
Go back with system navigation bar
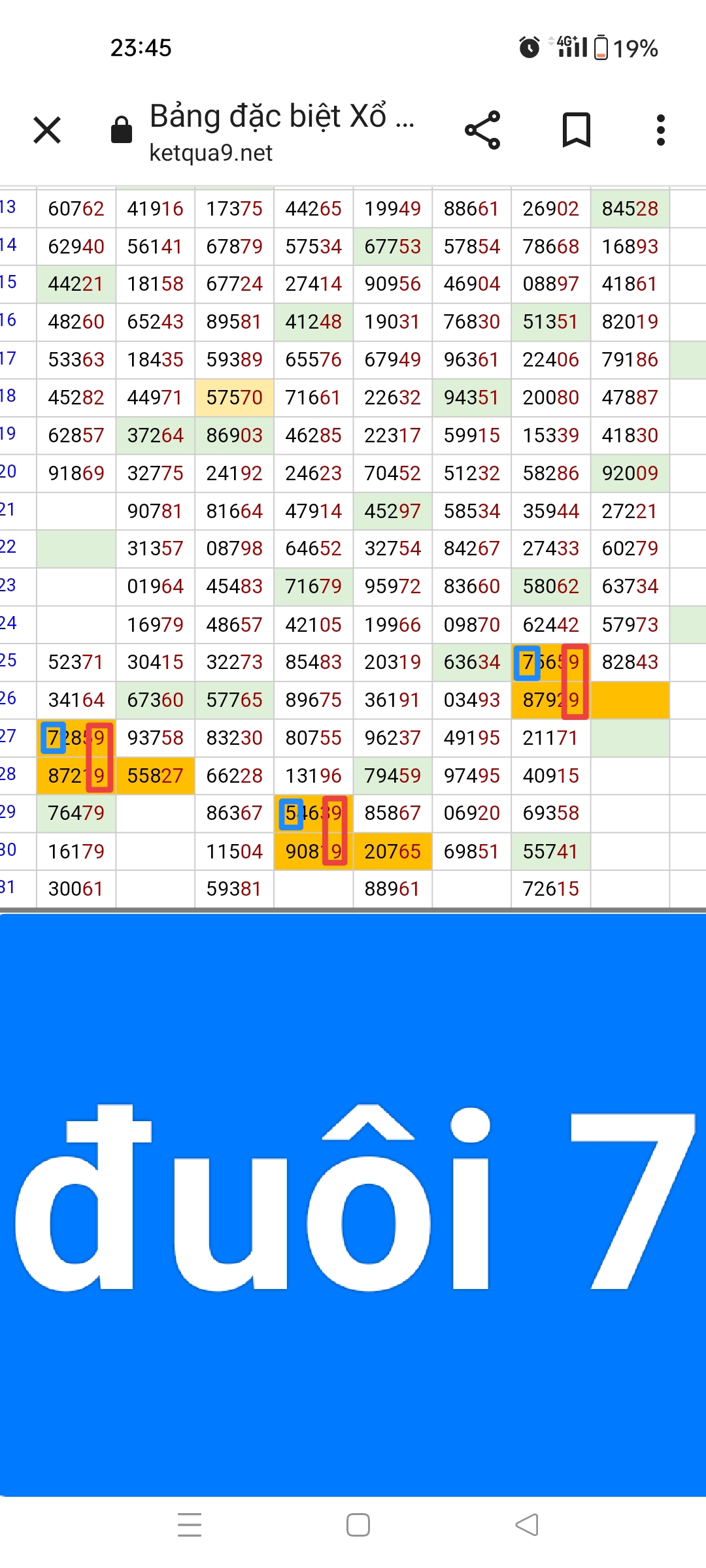[527, 1525]
